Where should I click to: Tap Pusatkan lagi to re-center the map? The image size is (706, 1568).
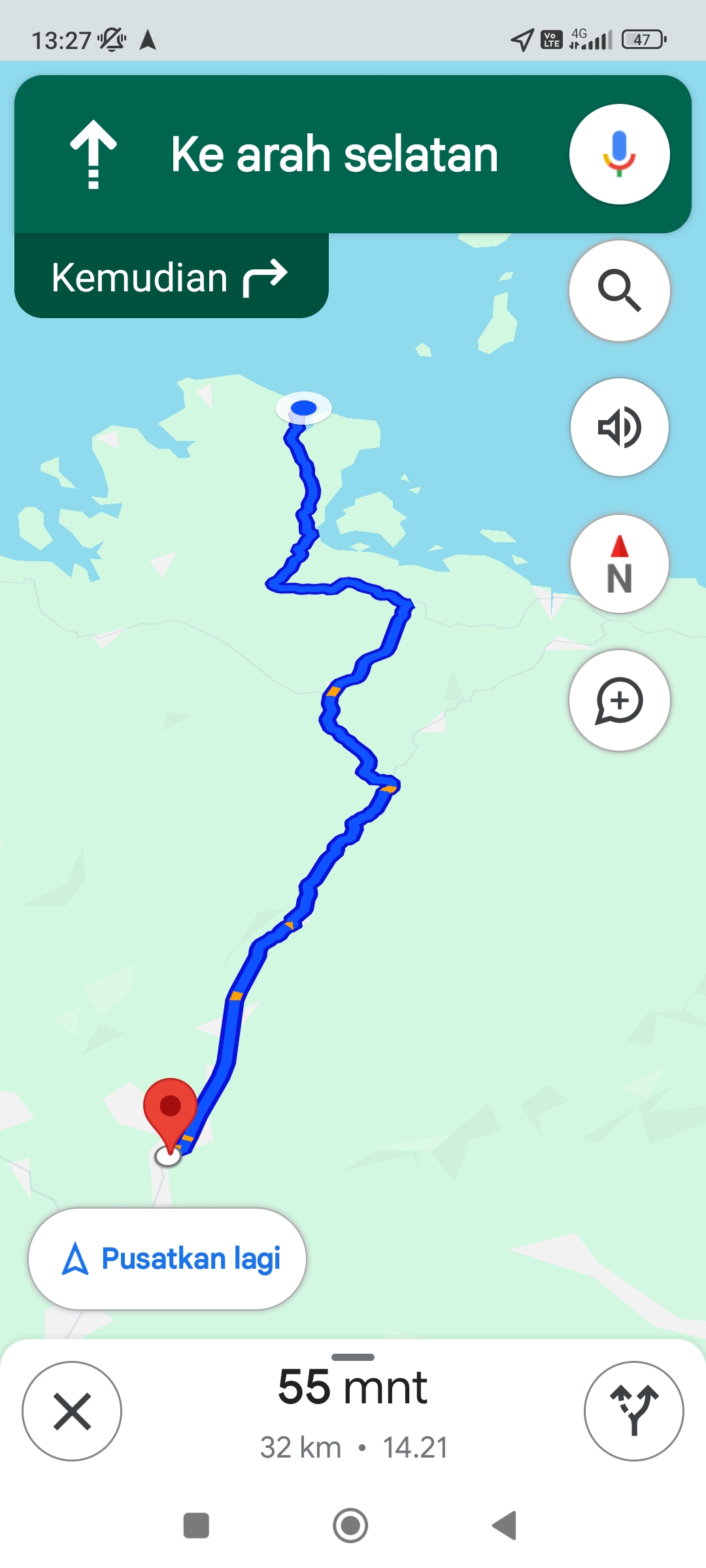[167, 1258]
